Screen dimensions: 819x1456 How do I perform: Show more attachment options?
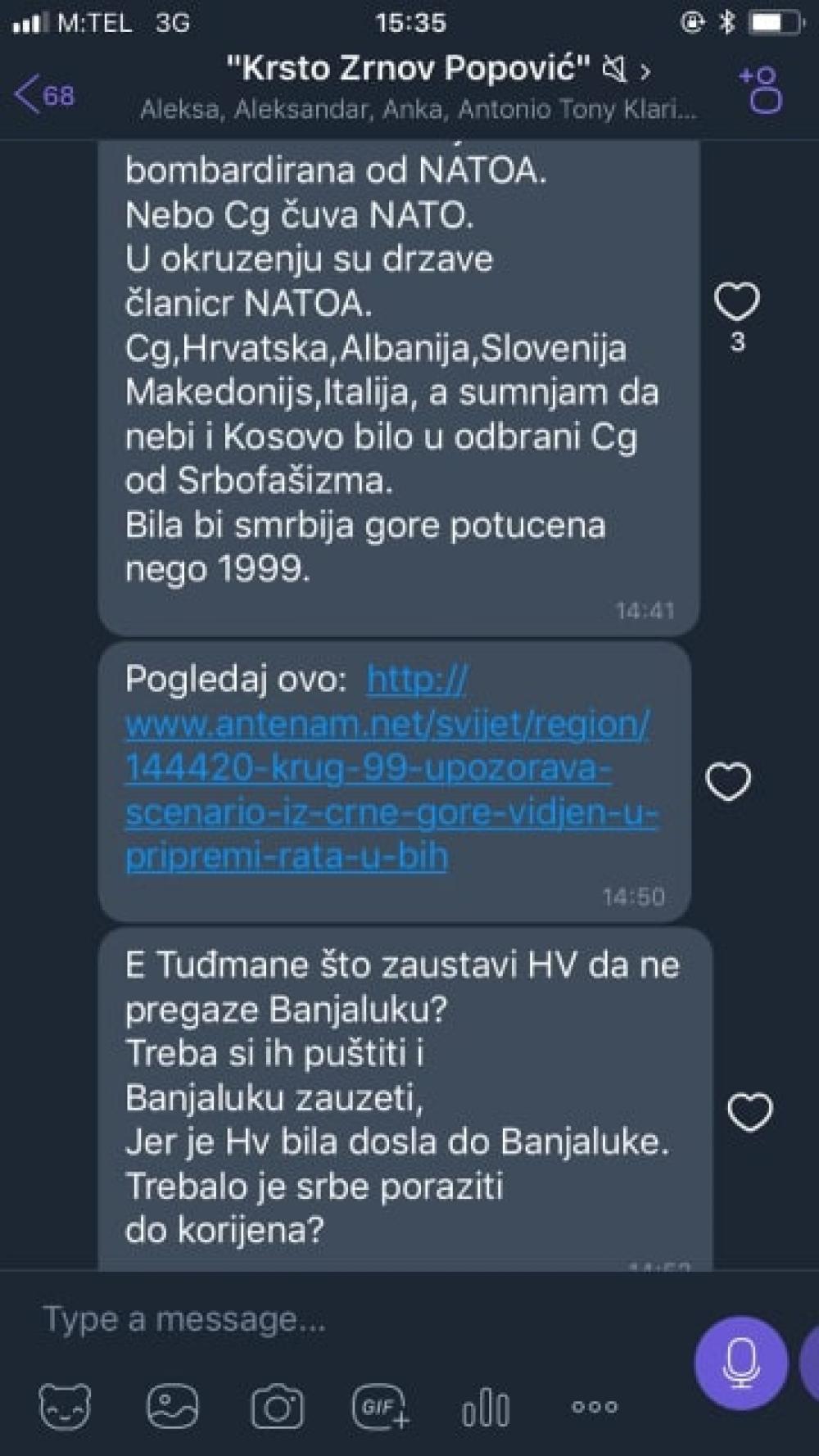[x=595, y=1407]
